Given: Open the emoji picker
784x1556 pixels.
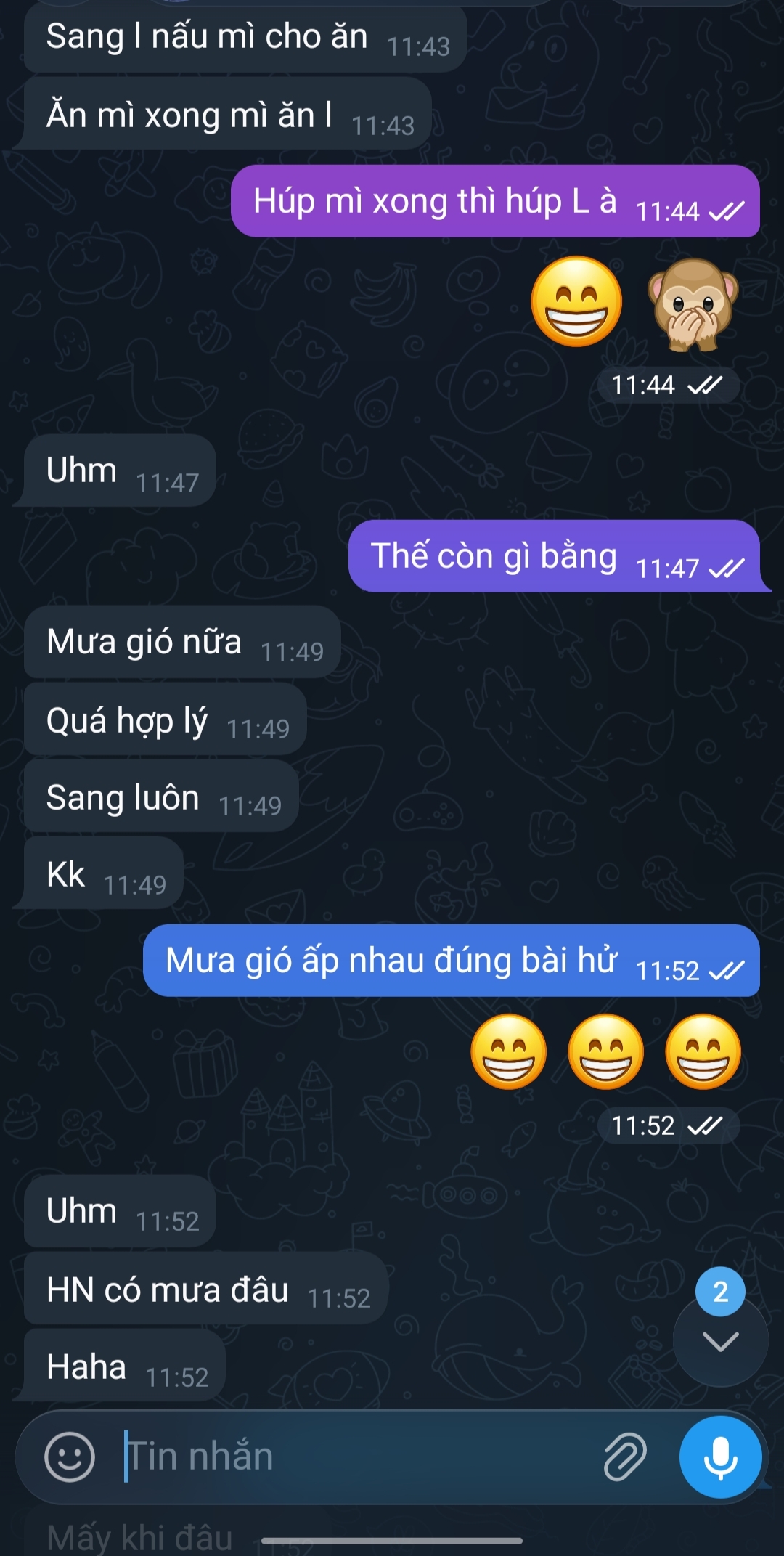Looking at the screenshot, I should tap(70, 1457).
